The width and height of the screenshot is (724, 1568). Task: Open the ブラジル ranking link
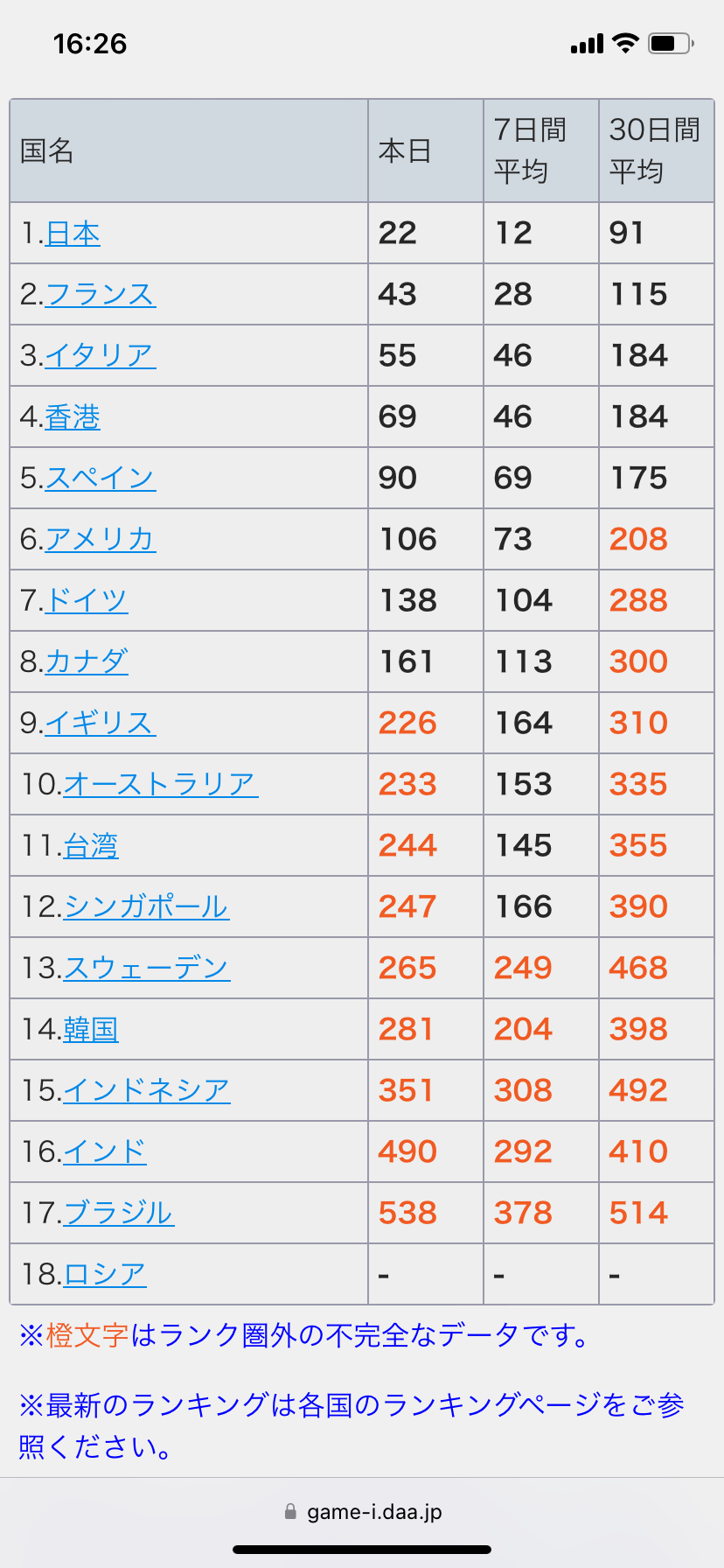click(119, 1214)
